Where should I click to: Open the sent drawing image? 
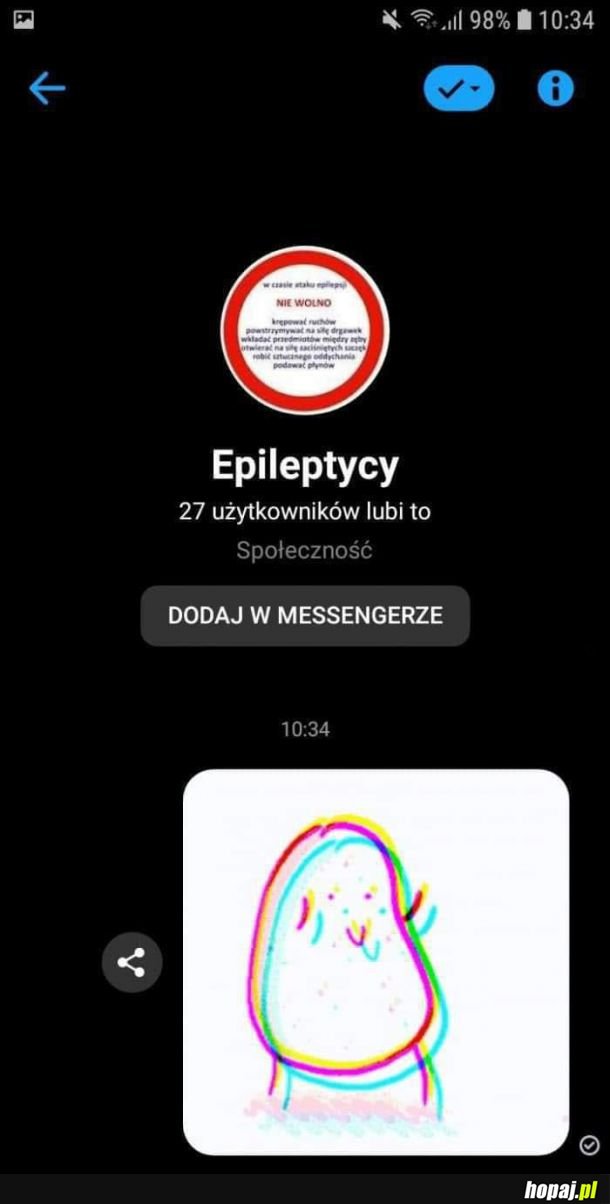376,962
